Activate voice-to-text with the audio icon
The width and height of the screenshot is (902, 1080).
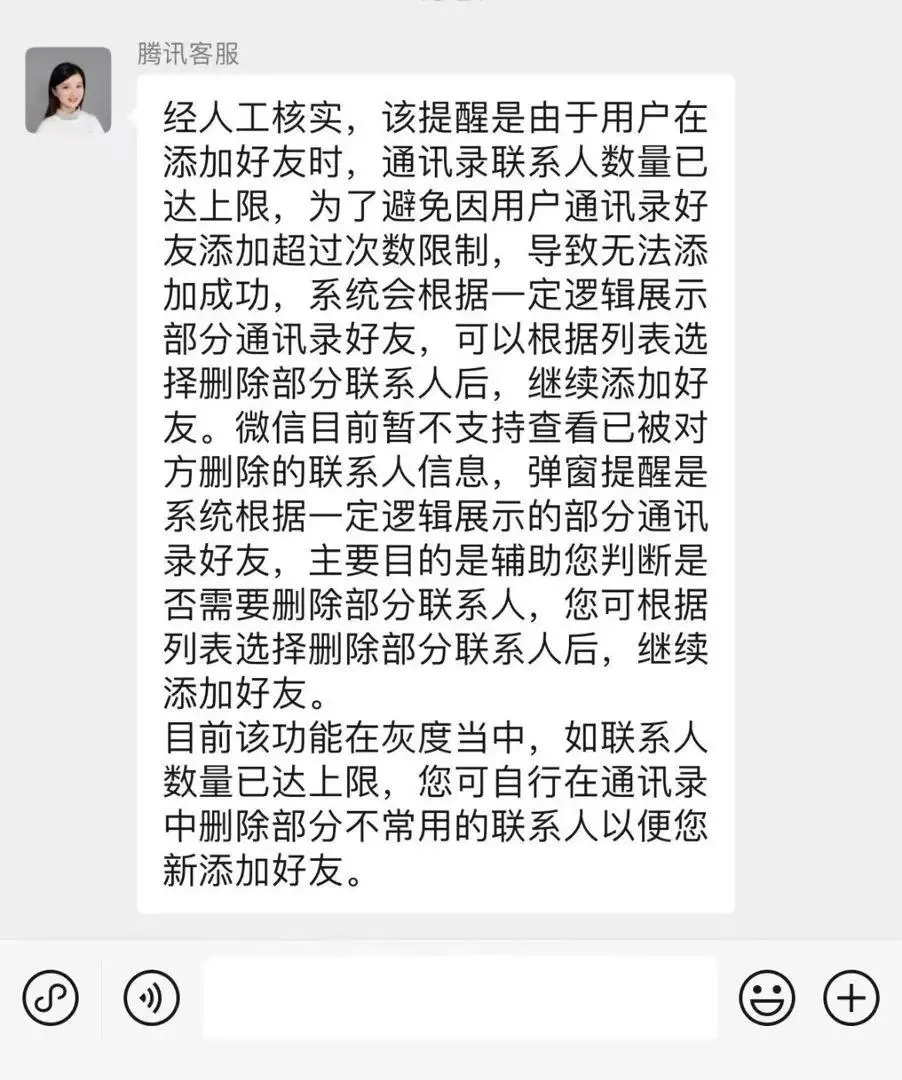pyautogui.click(x=150, y=997)
